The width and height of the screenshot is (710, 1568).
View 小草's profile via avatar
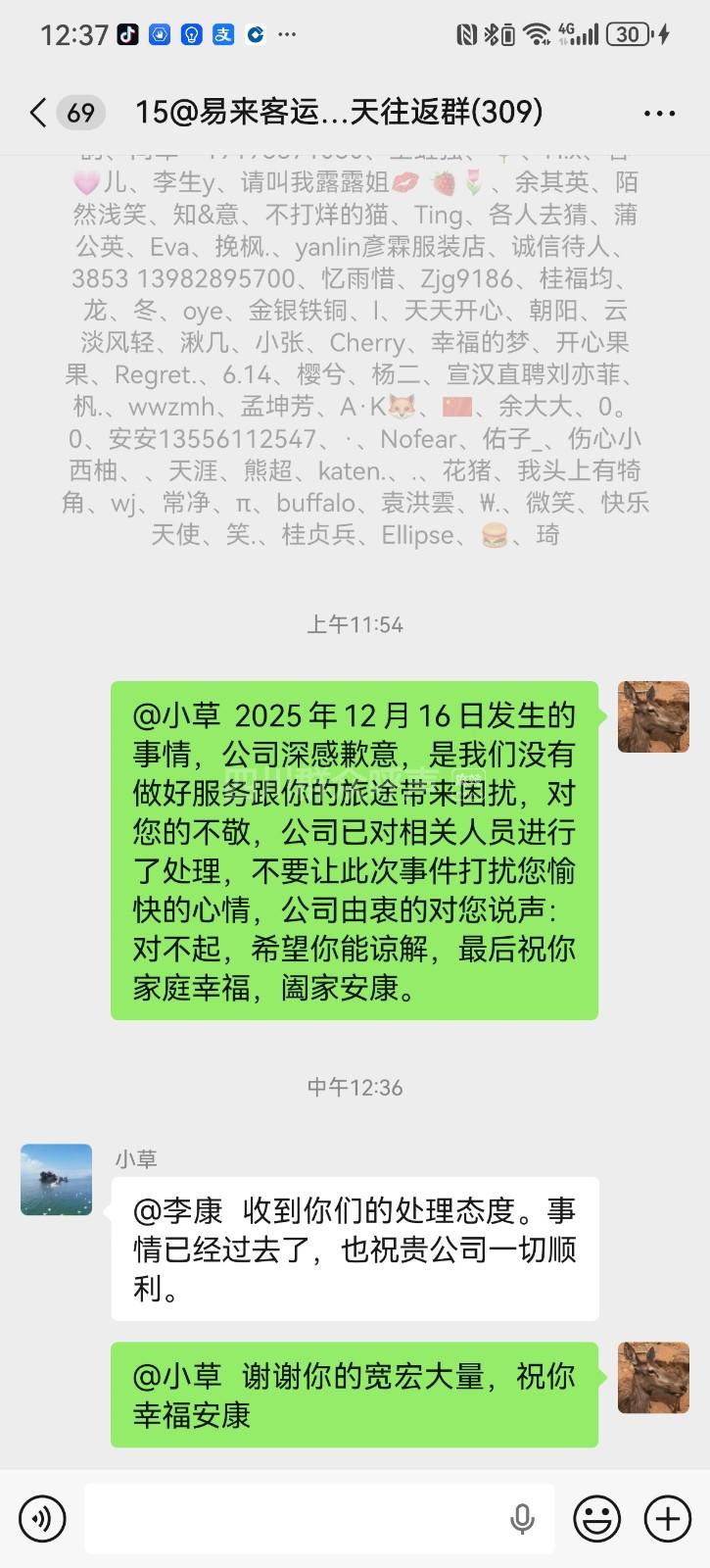pyautogui.click(x=56, y=1179)
